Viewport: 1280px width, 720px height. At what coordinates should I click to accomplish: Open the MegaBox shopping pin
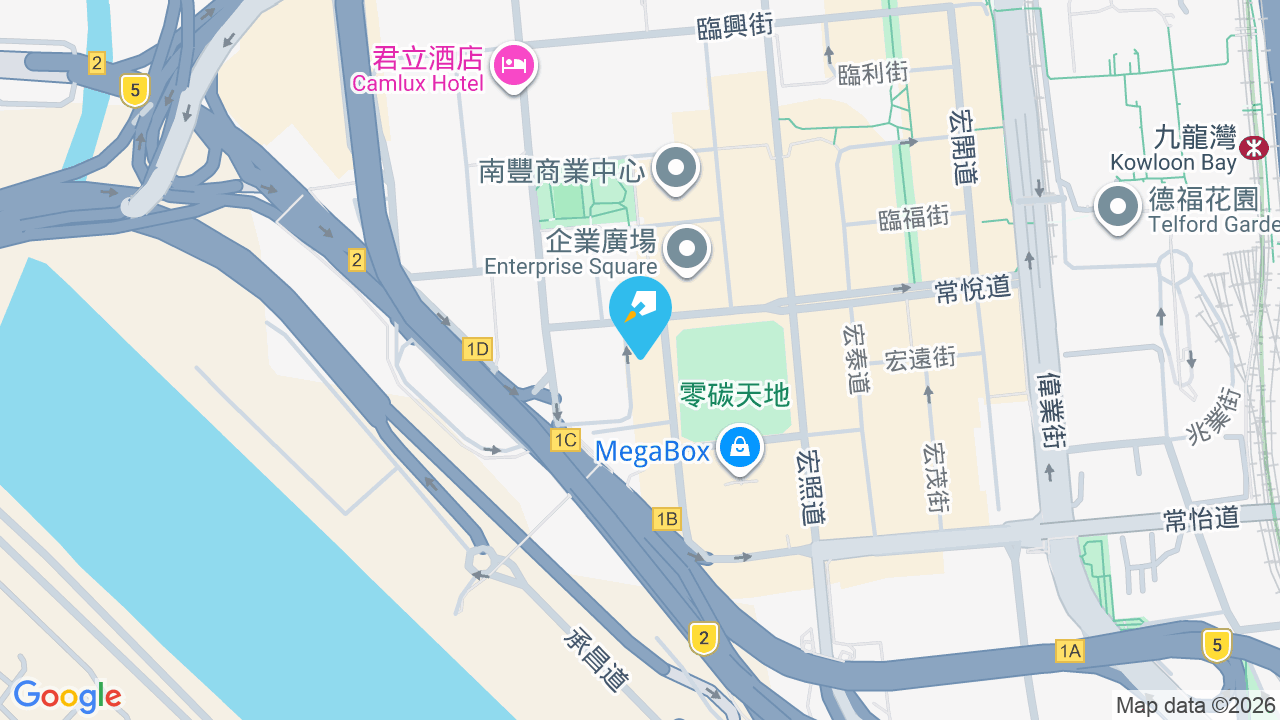pyautogui.click(x=740, y=449)
